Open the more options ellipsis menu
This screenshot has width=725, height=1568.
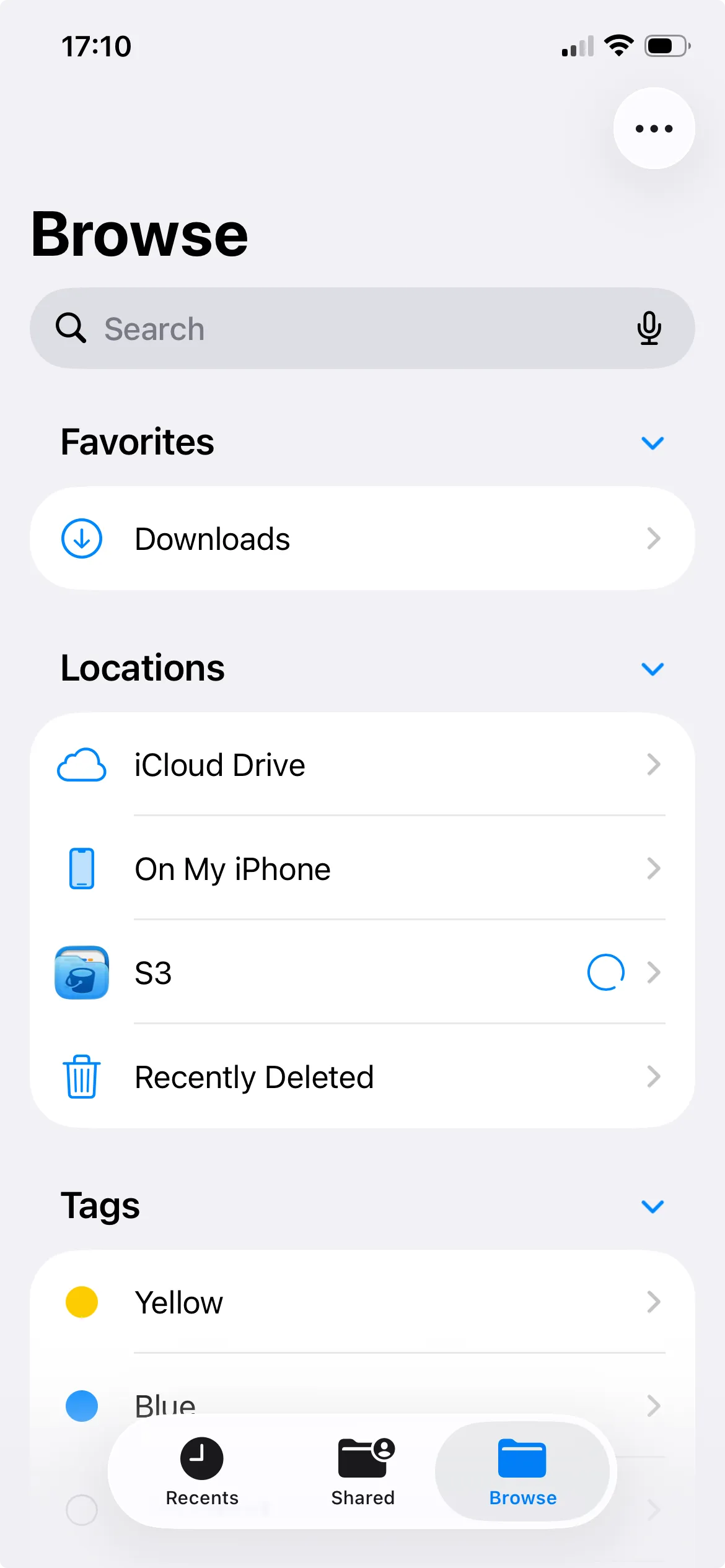(x=654, y=128)
